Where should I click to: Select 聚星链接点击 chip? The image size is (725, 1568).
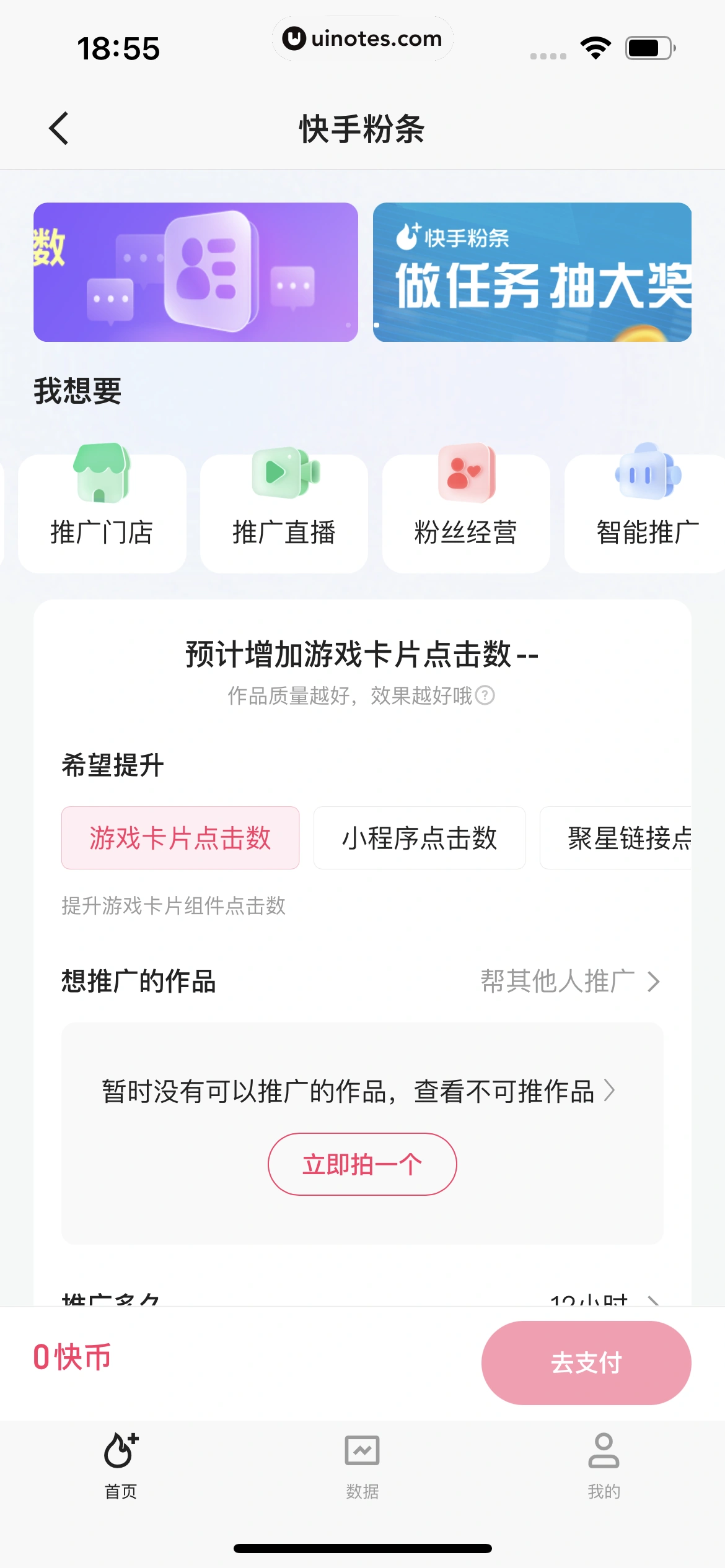pyautogui.click(x=620, y=838)
